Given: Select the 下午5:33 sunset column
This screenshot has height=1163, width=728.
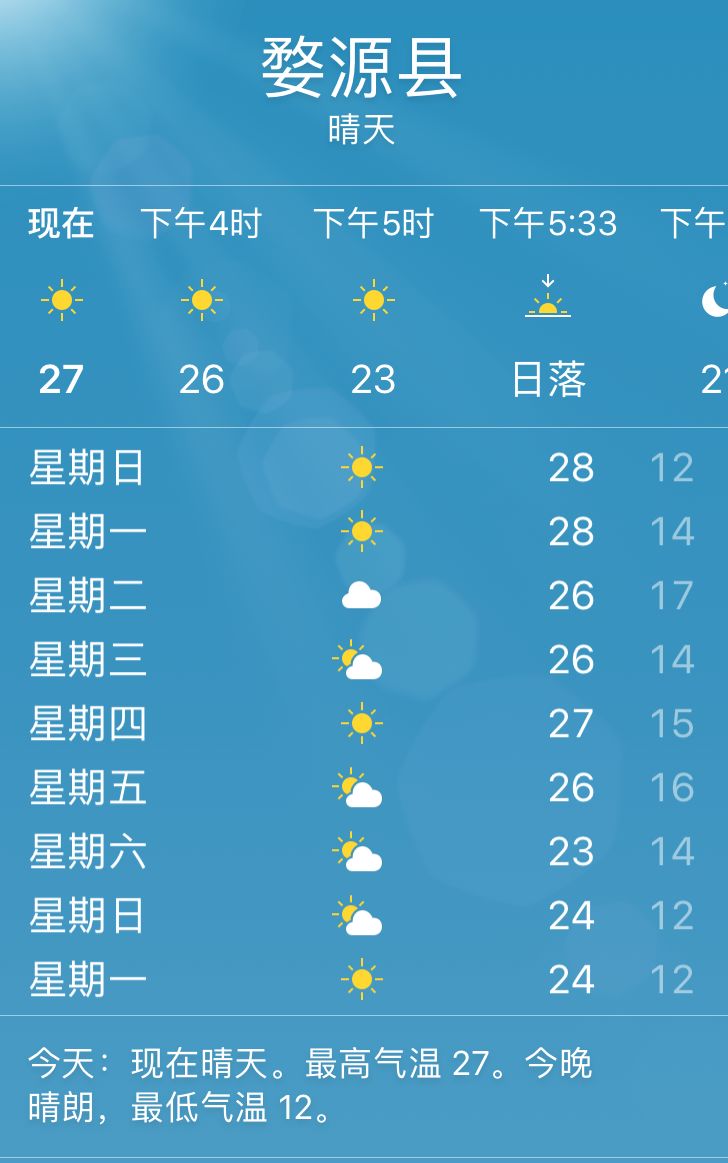Looking at the screenshot, I should tap(546, 225).
